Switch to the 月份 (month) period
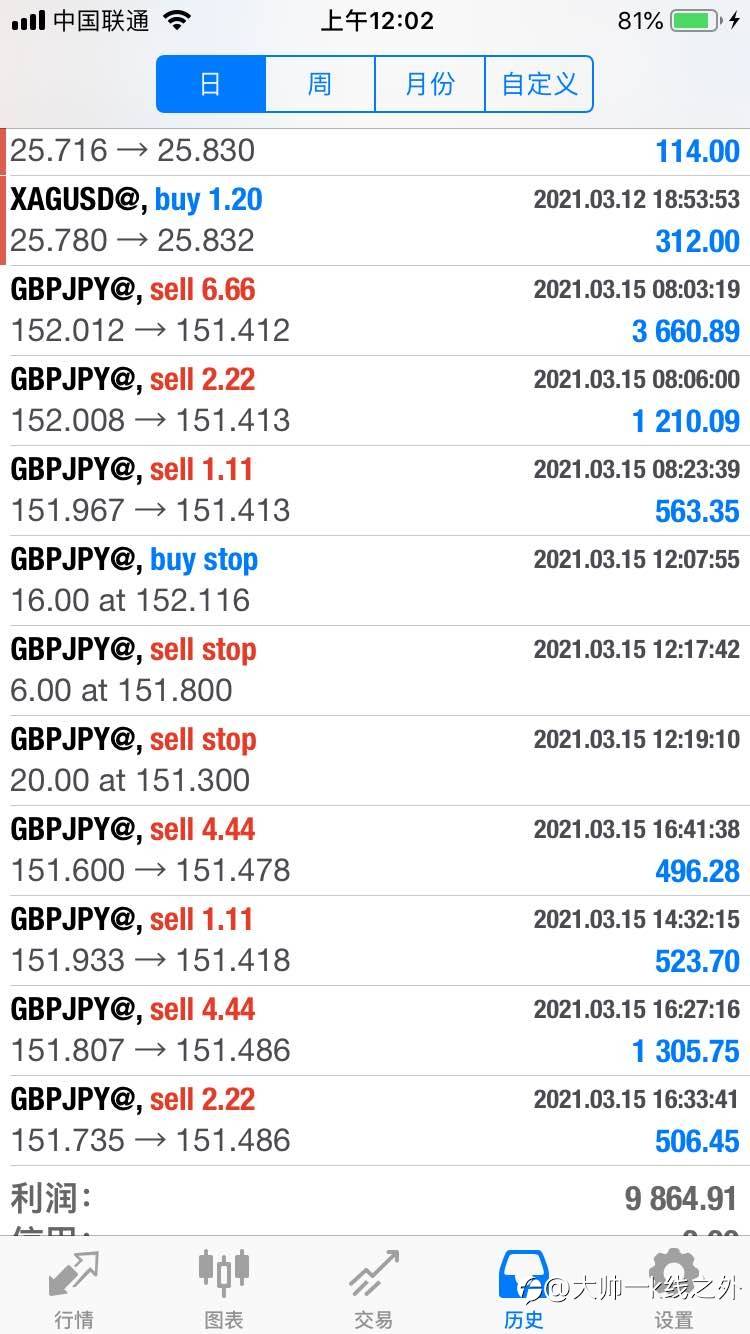Image resolution: width=750 pixels, height=1334 pixels. (x=430, y=84)
